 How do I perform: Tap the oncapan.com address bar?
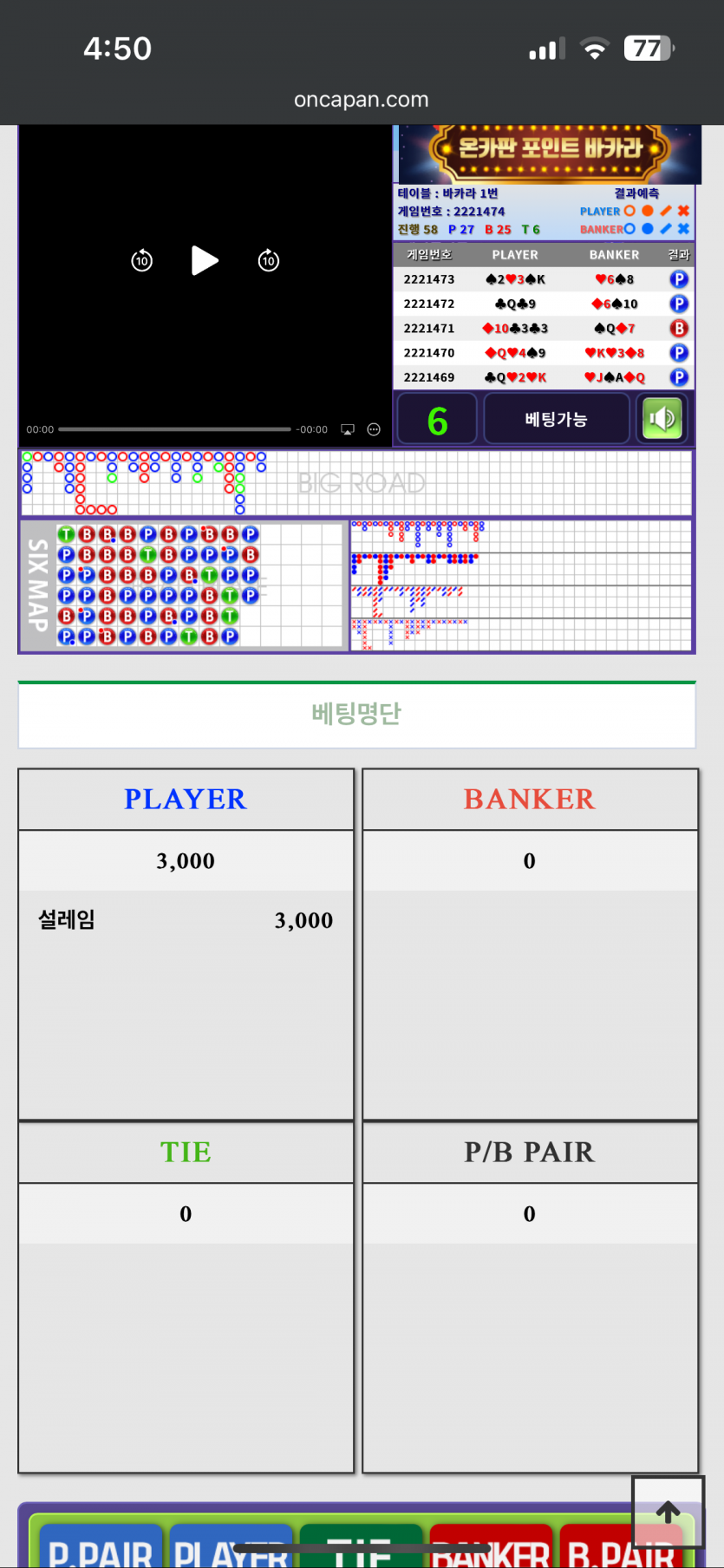click(361, 100)
